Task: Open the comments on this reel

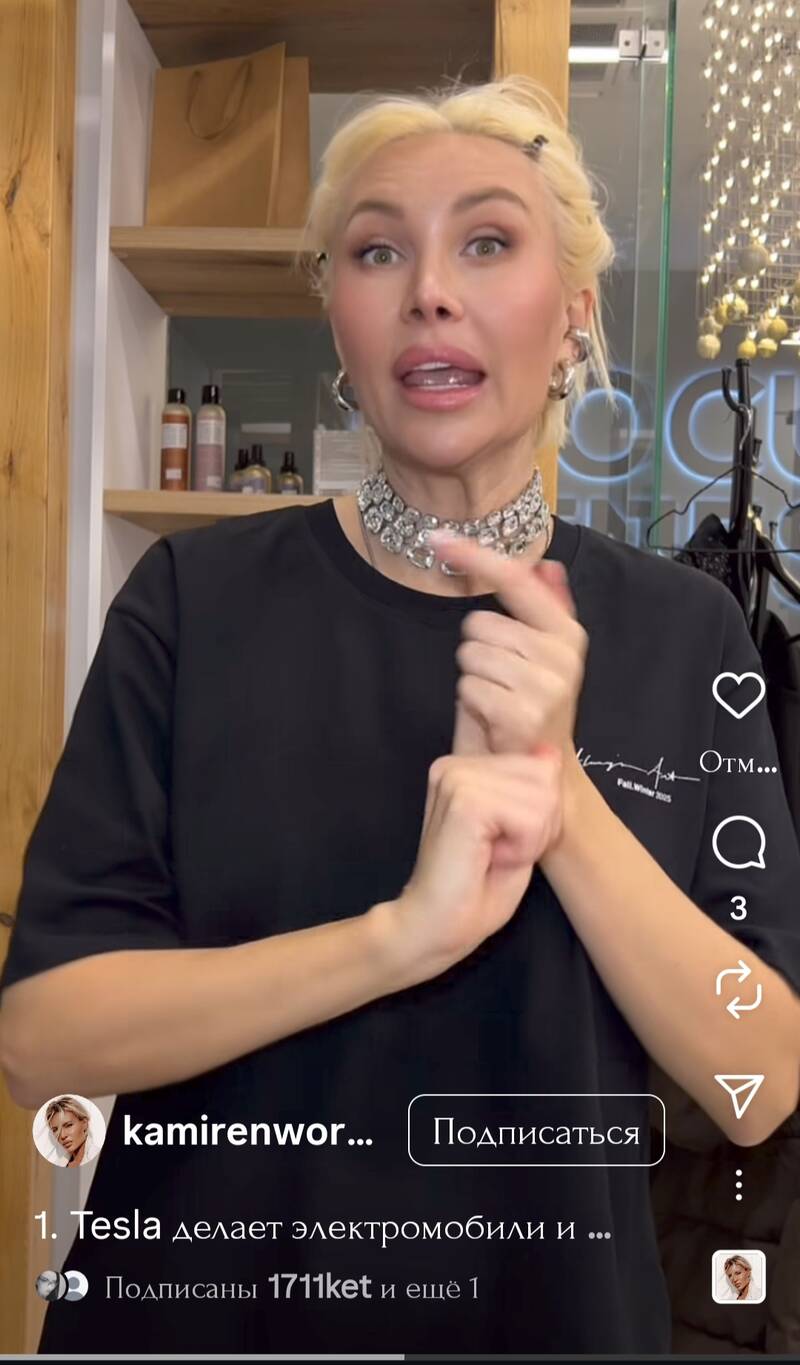Action: click(738, 843)
